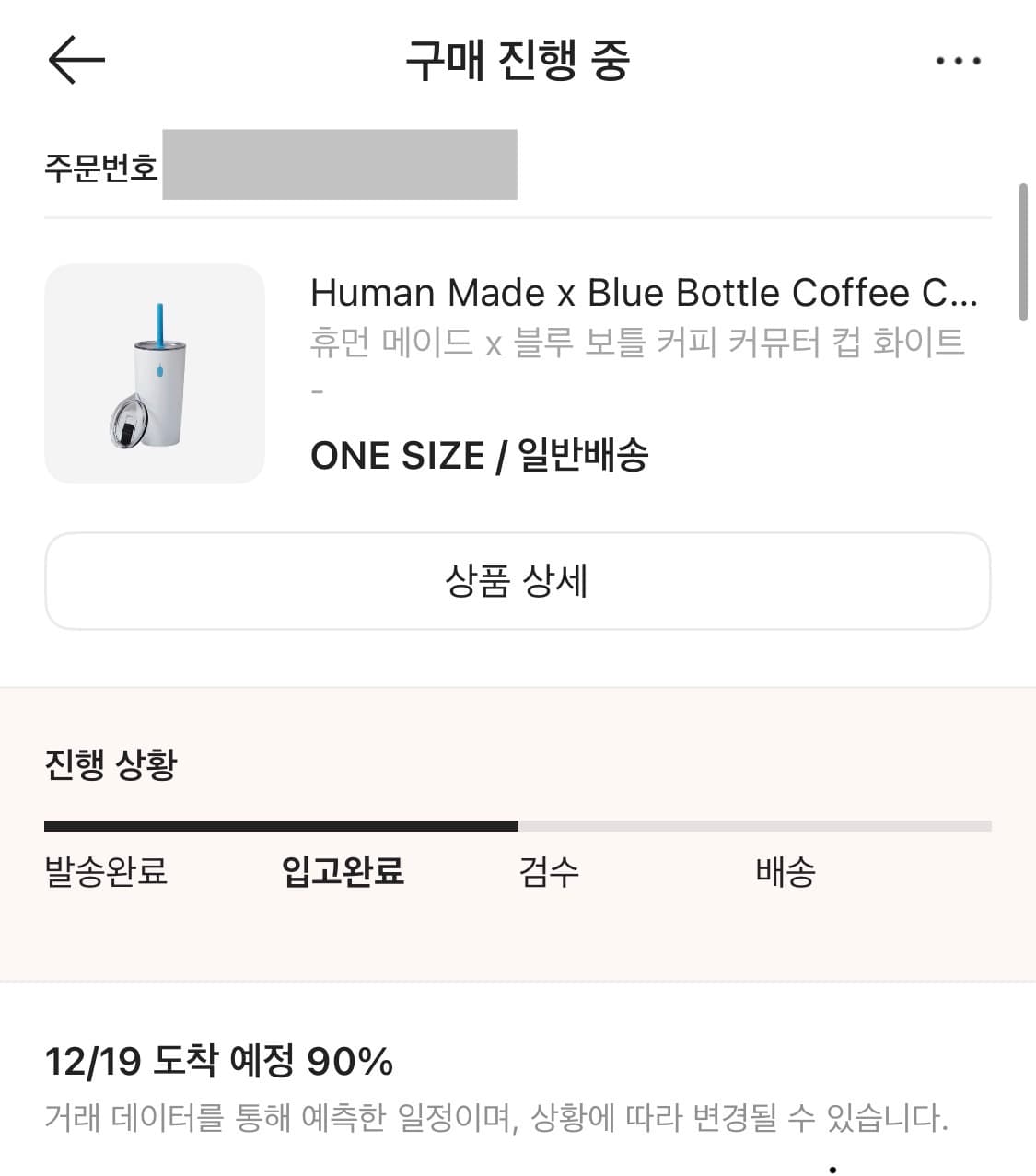Tap the progress bar under 진행 상황
Viewport: 1036px width, 1176px height.
pyautogui.click(x=518, y=824)
